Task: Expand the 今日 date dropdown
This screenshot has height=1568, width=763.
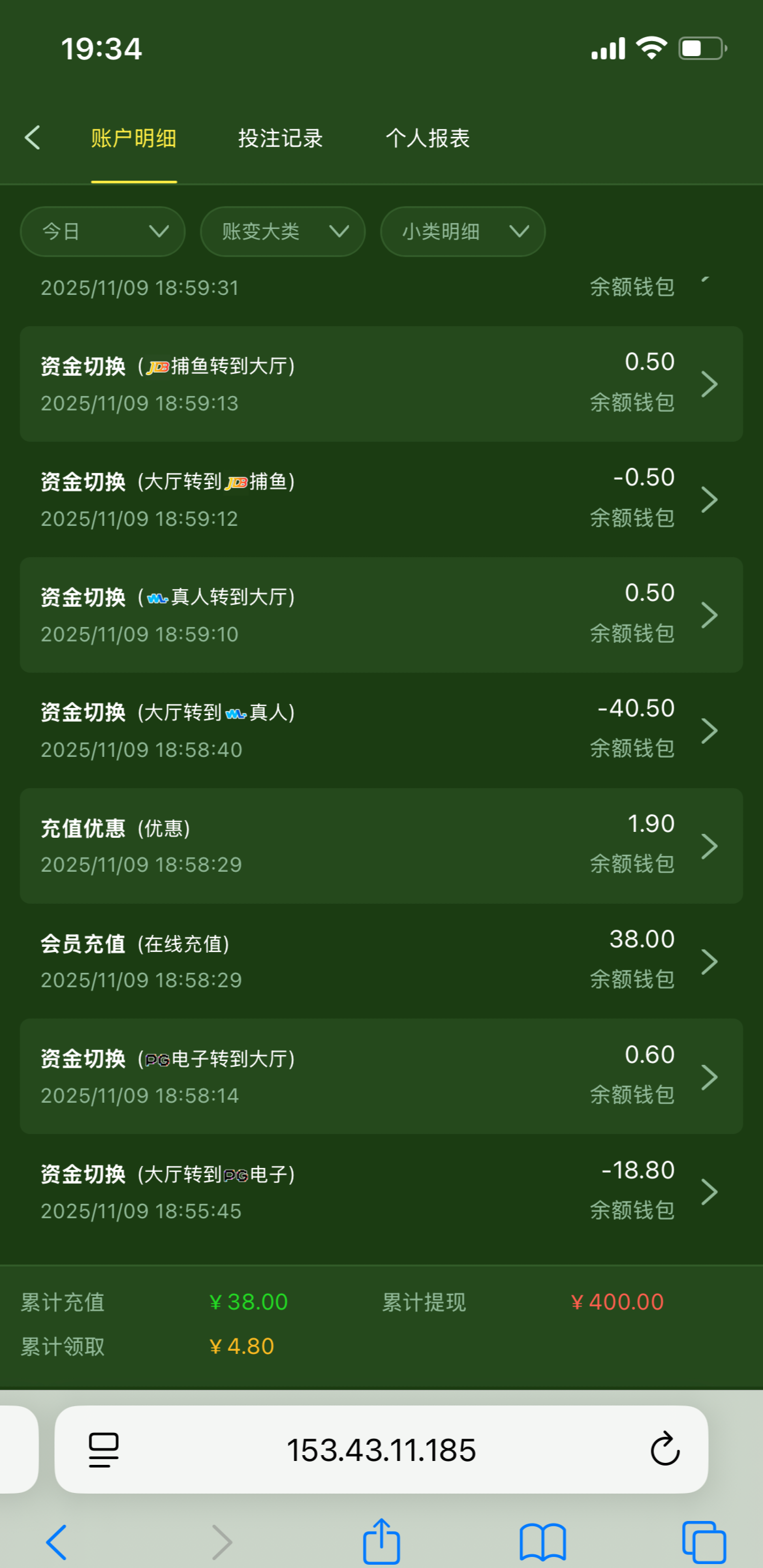Action: tap(102, 232)
